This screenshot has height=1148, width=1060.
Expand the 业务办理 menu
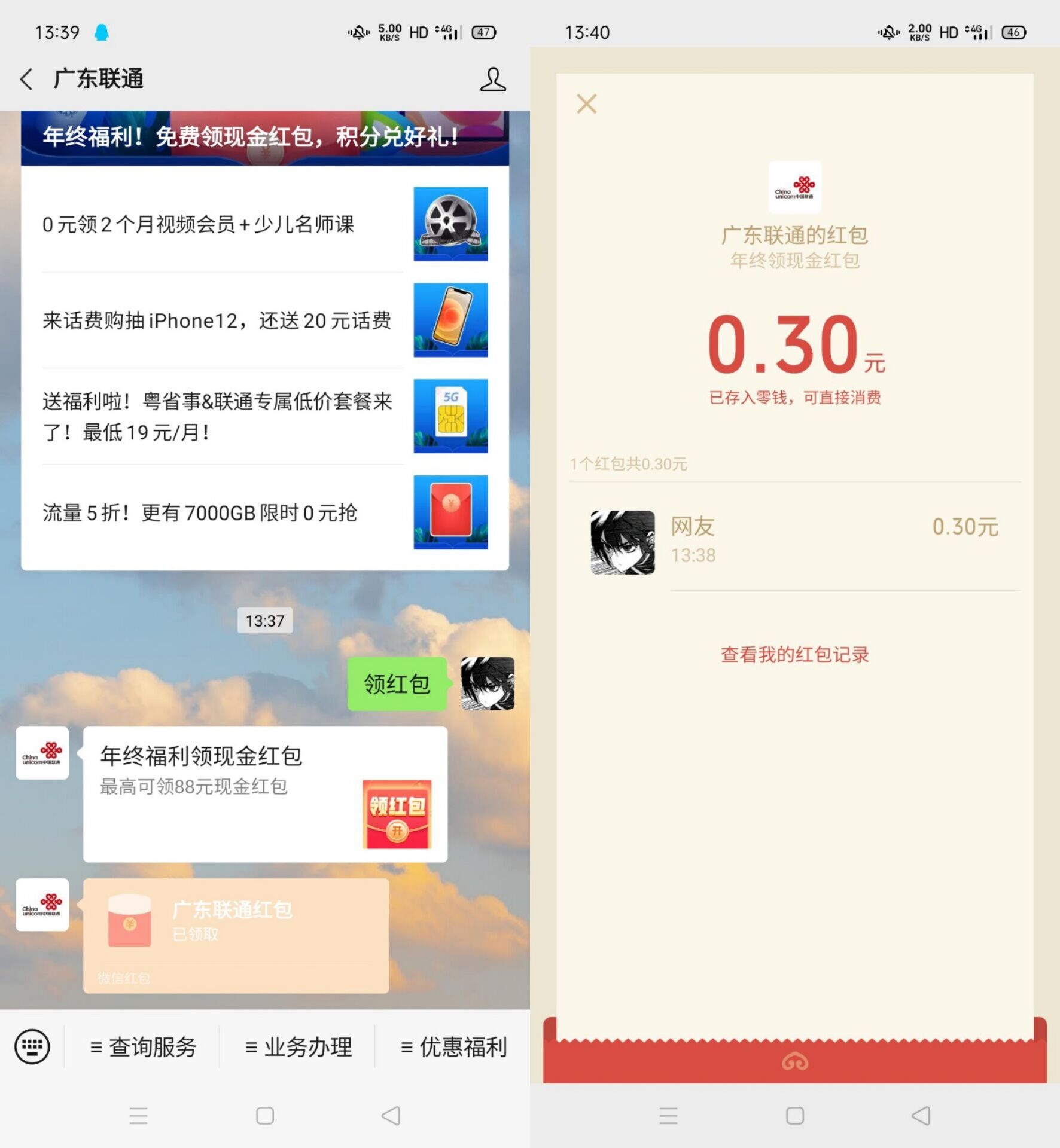coord(298,1047)
